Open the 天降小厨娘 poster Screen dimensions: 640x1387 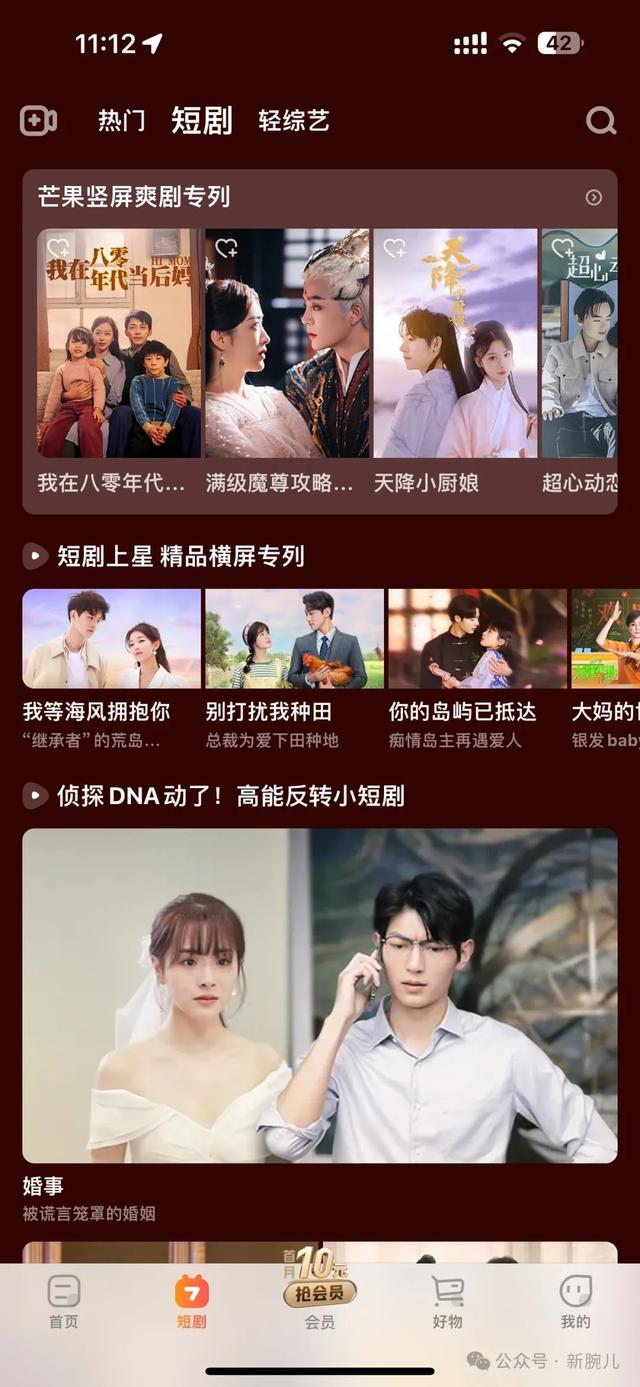pos(455,343)
